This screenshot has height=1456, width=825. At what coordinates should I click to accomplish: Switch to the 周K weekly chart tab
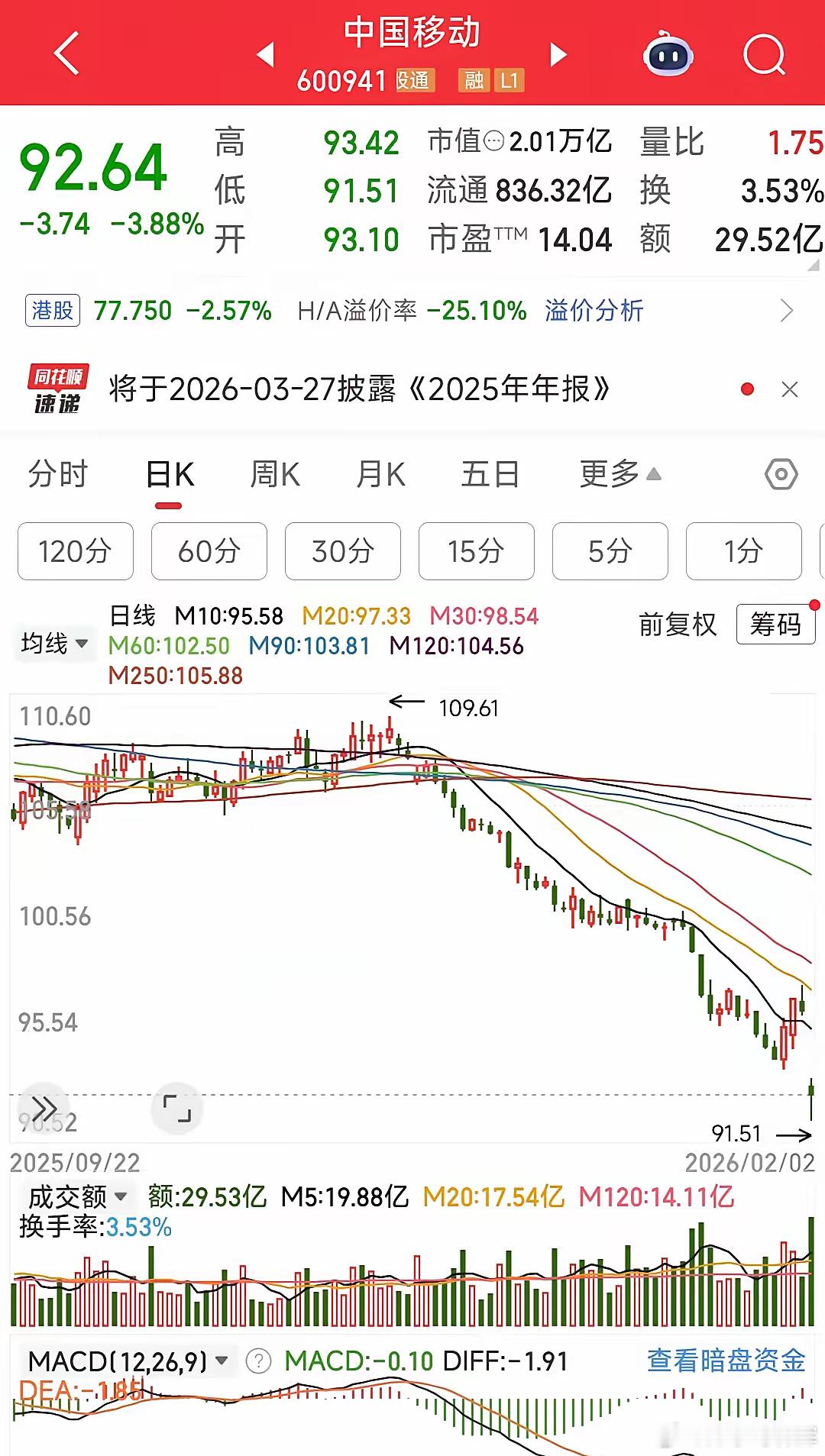[274, 473]
